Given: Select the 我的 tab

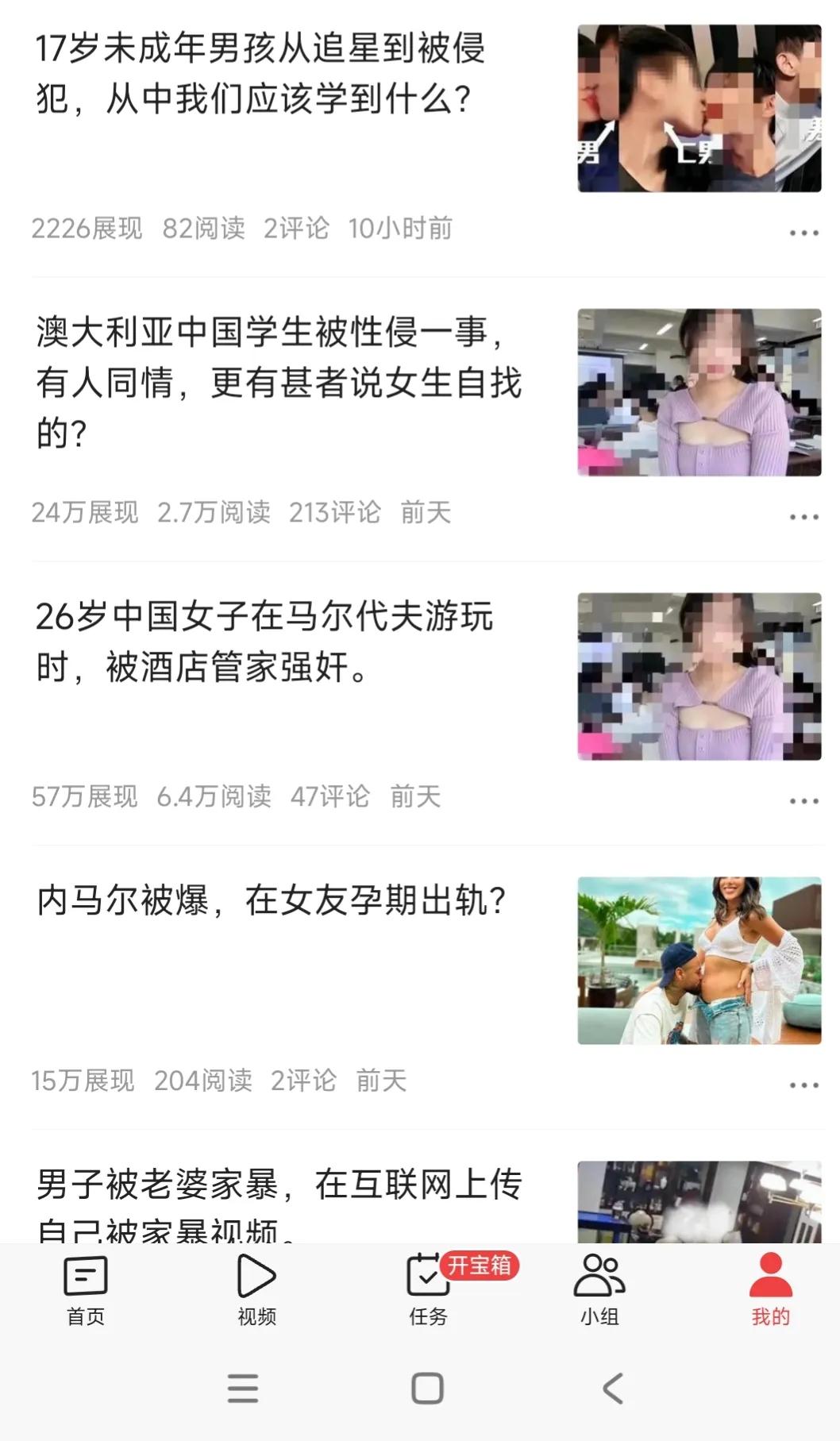Looking at the screenshot, I should pos(770,1290).
